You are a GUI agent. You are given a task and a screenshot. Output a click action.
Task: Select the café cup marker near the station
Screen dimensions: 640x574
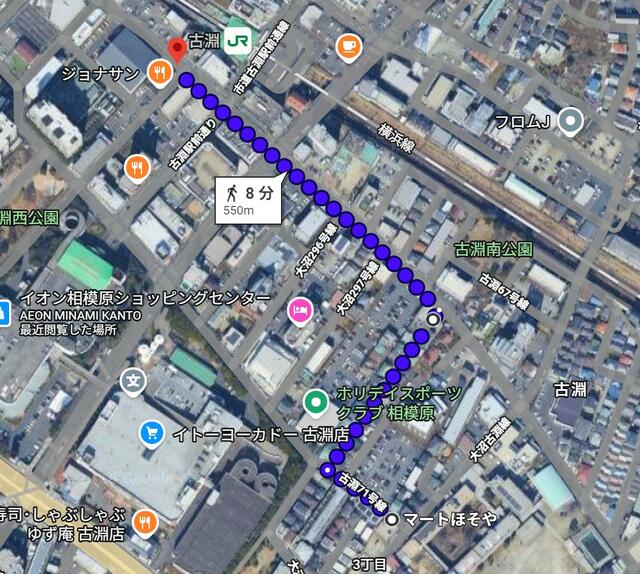click(x=348, y=45)
